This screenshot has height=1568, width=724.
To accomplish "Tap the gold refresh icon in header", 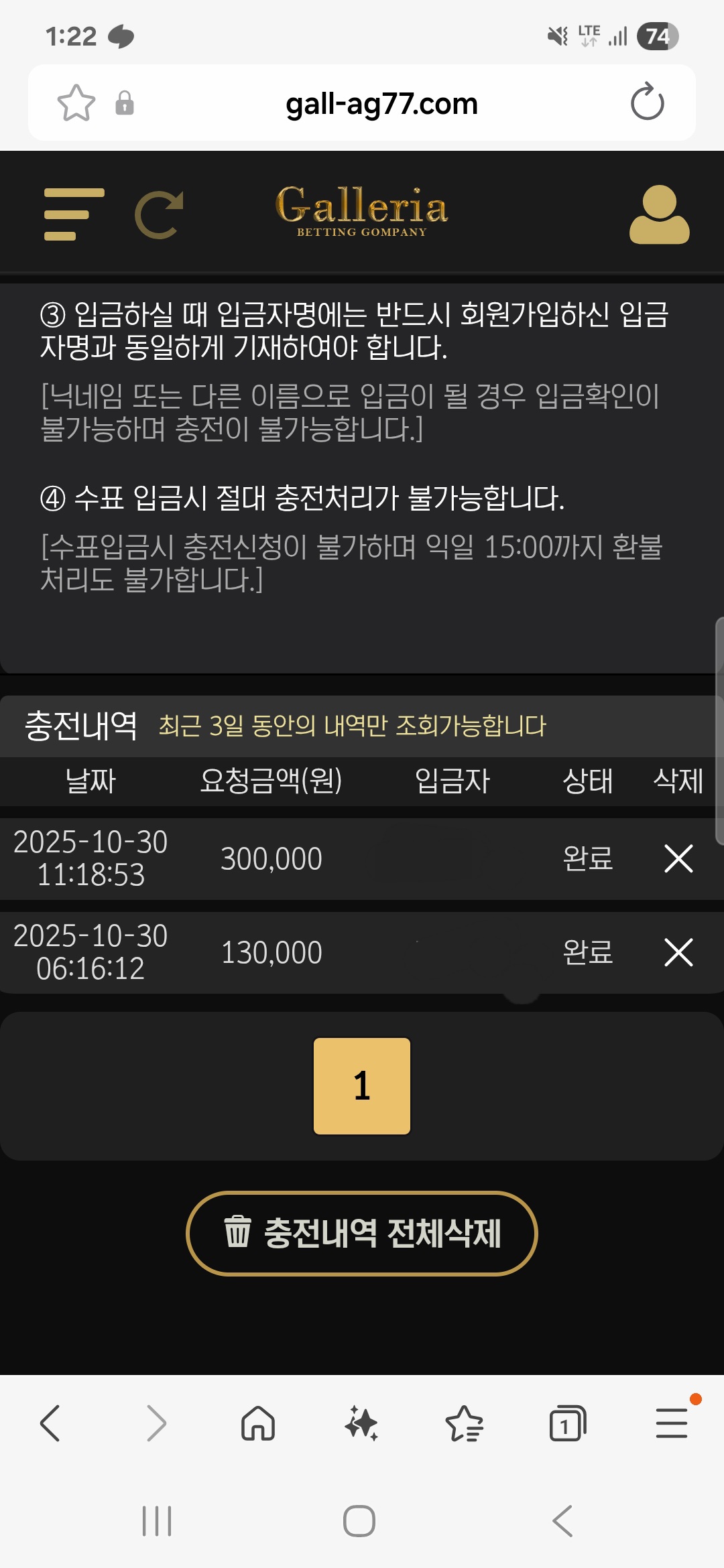I will [159, 214].
